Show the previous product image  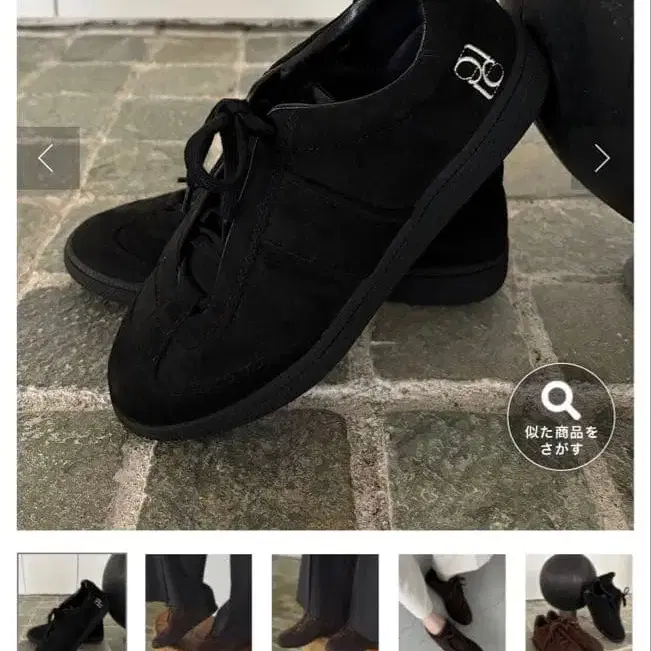[x=47, y=158]
